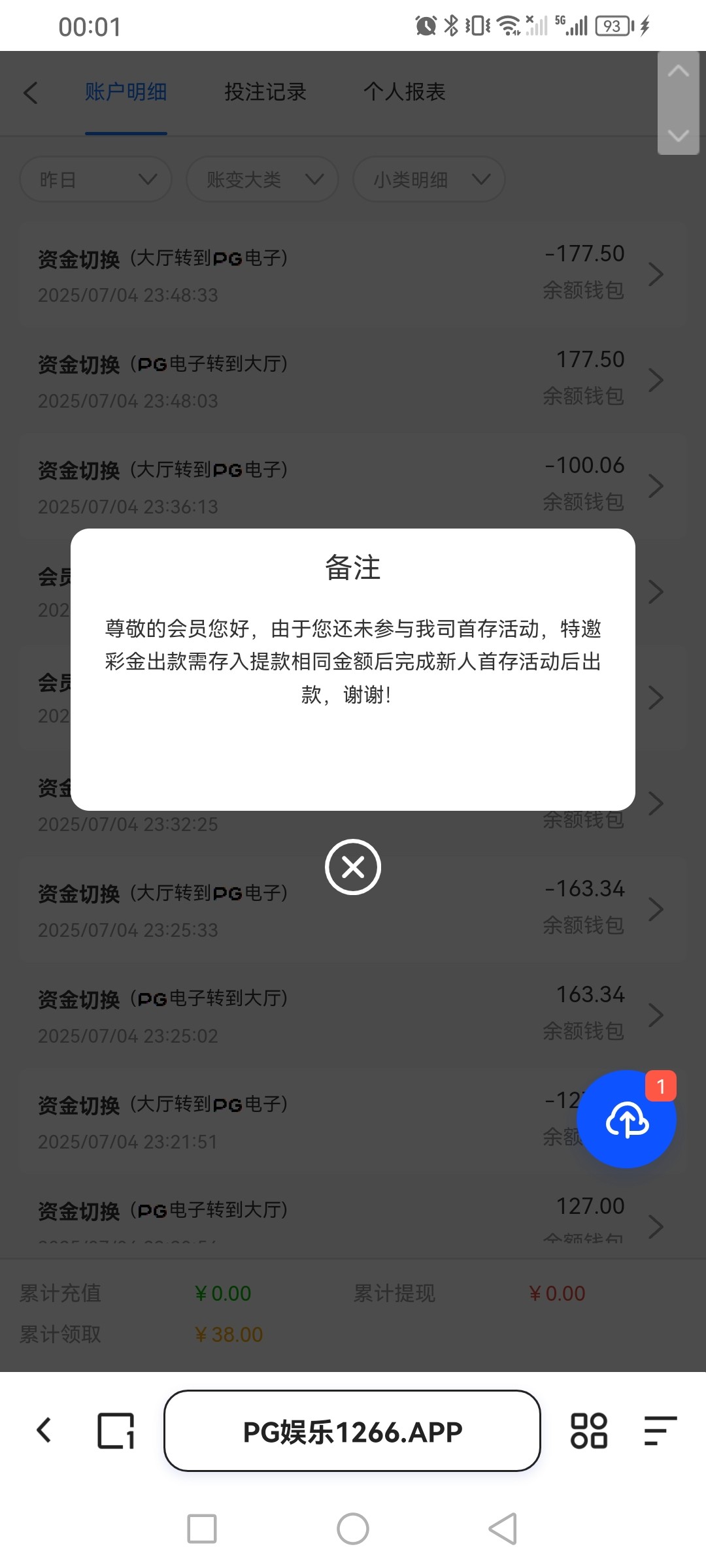Expand the 昨日 date dropdown

click(x=96, y=179)
